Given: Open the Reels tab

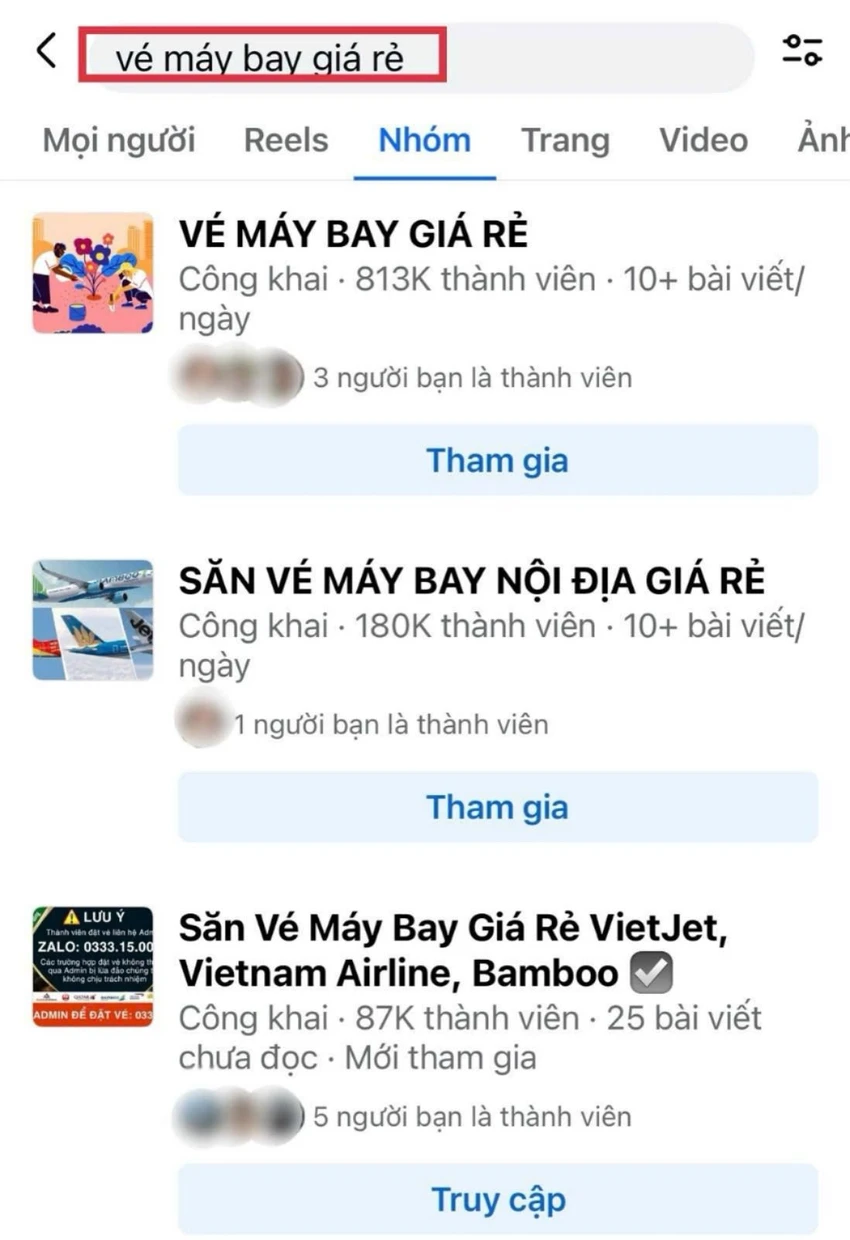Looking at the screenshot, I should (x=285, y=140).
